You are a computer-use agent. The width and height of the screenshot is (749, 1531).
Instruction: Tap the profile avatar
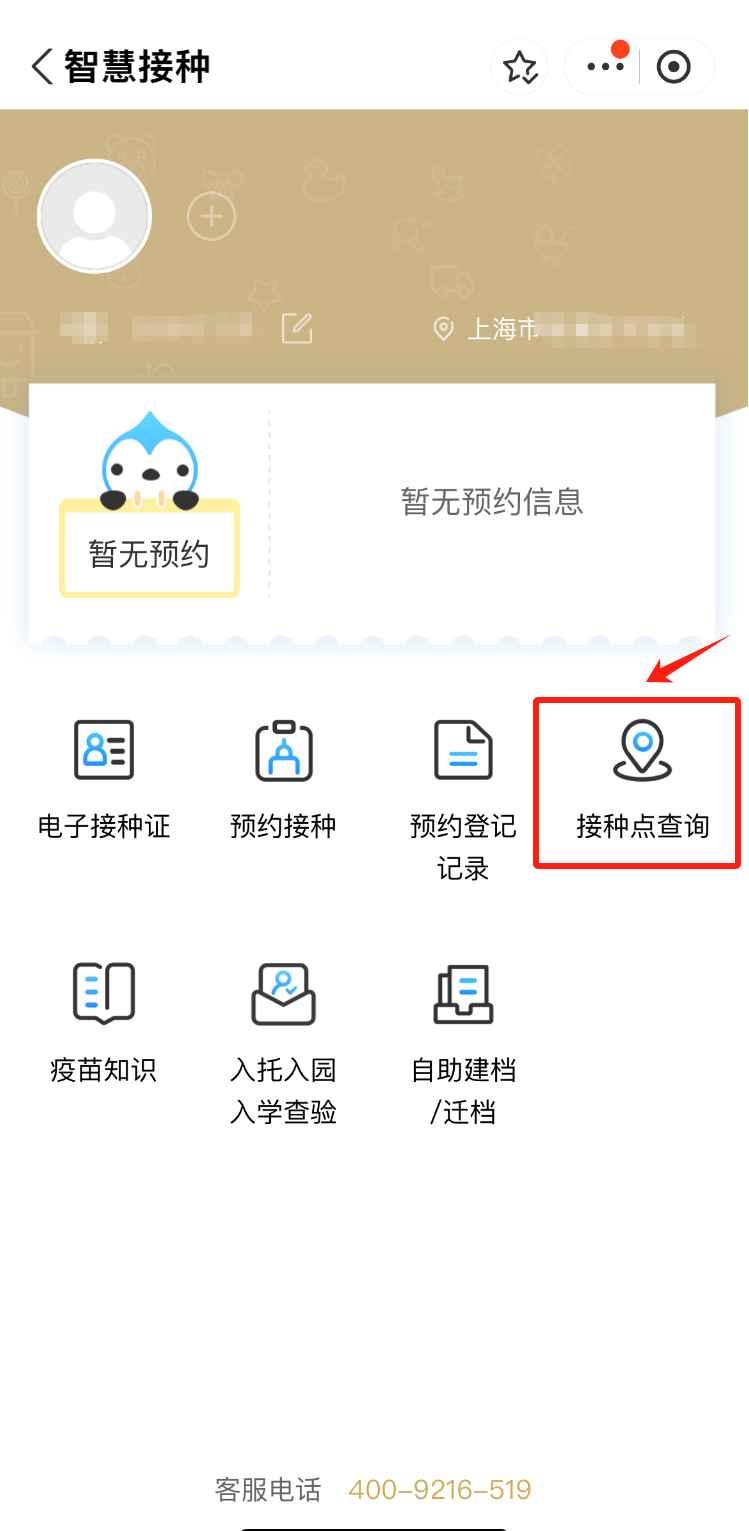[94, 216]
